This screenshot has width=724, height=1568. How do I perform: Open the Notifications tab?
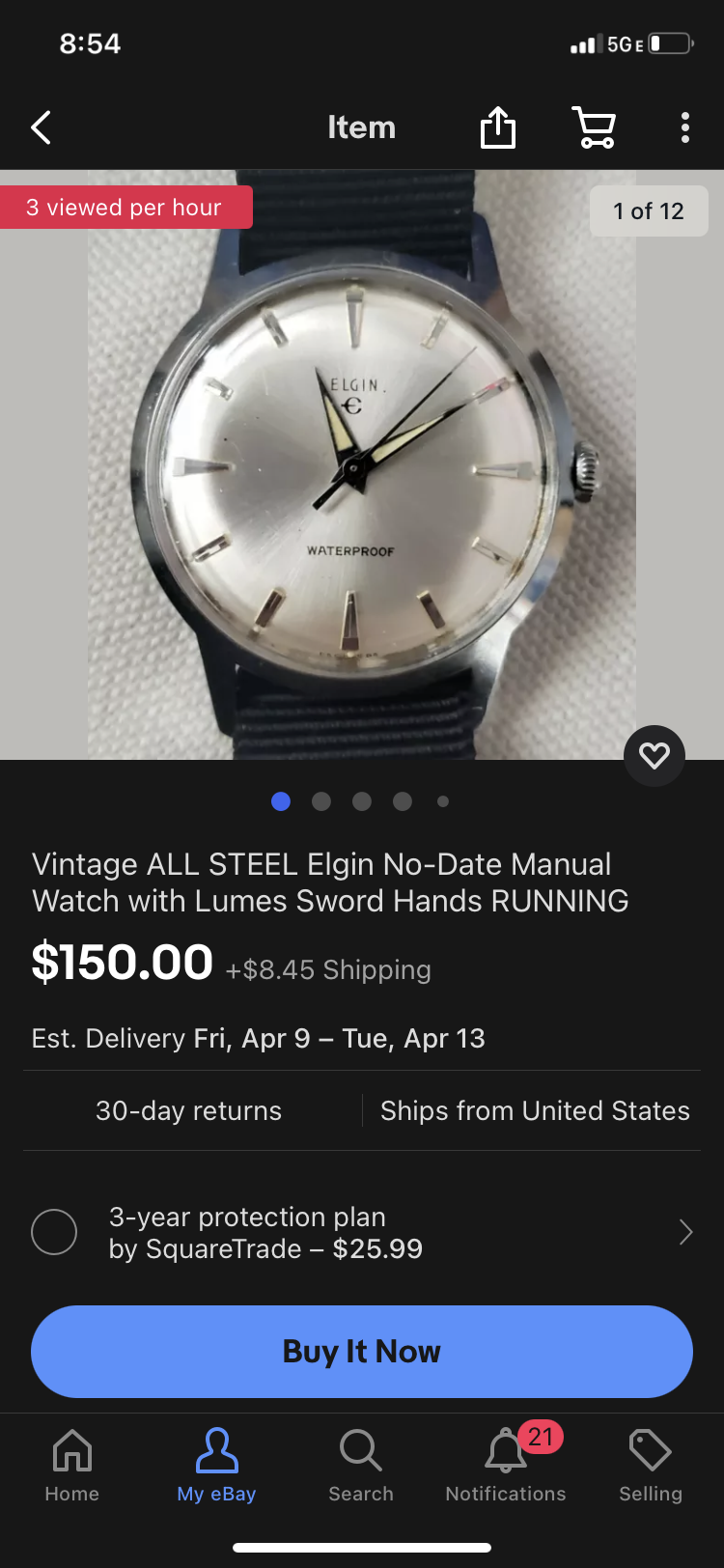coord(506,1466)
